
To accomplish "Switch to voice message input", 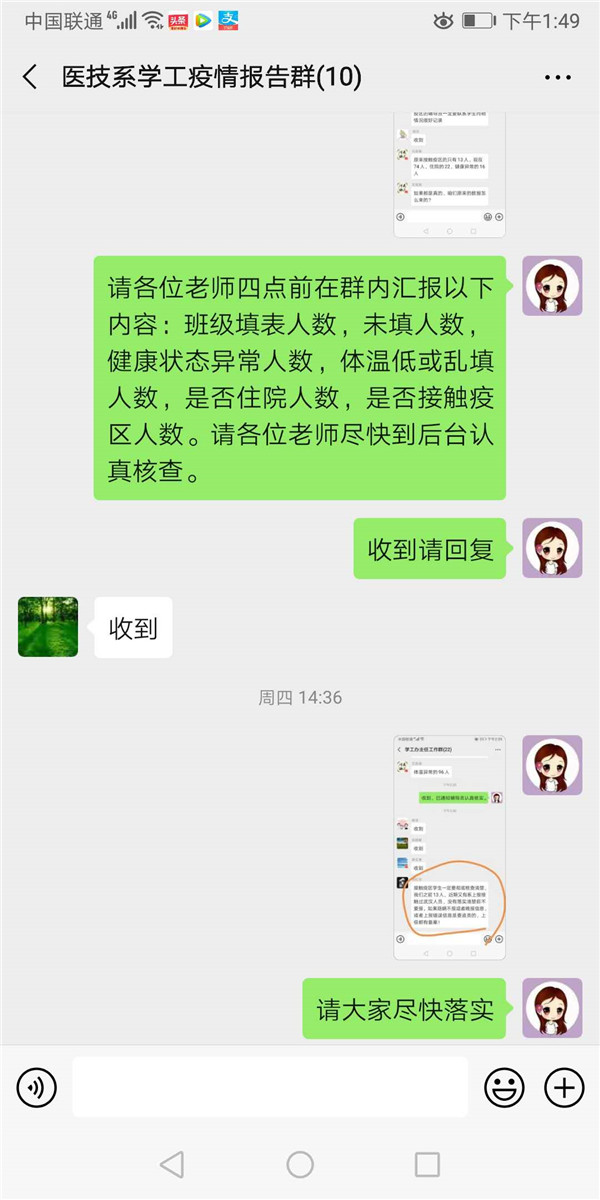I will (x=37, y=1087).
